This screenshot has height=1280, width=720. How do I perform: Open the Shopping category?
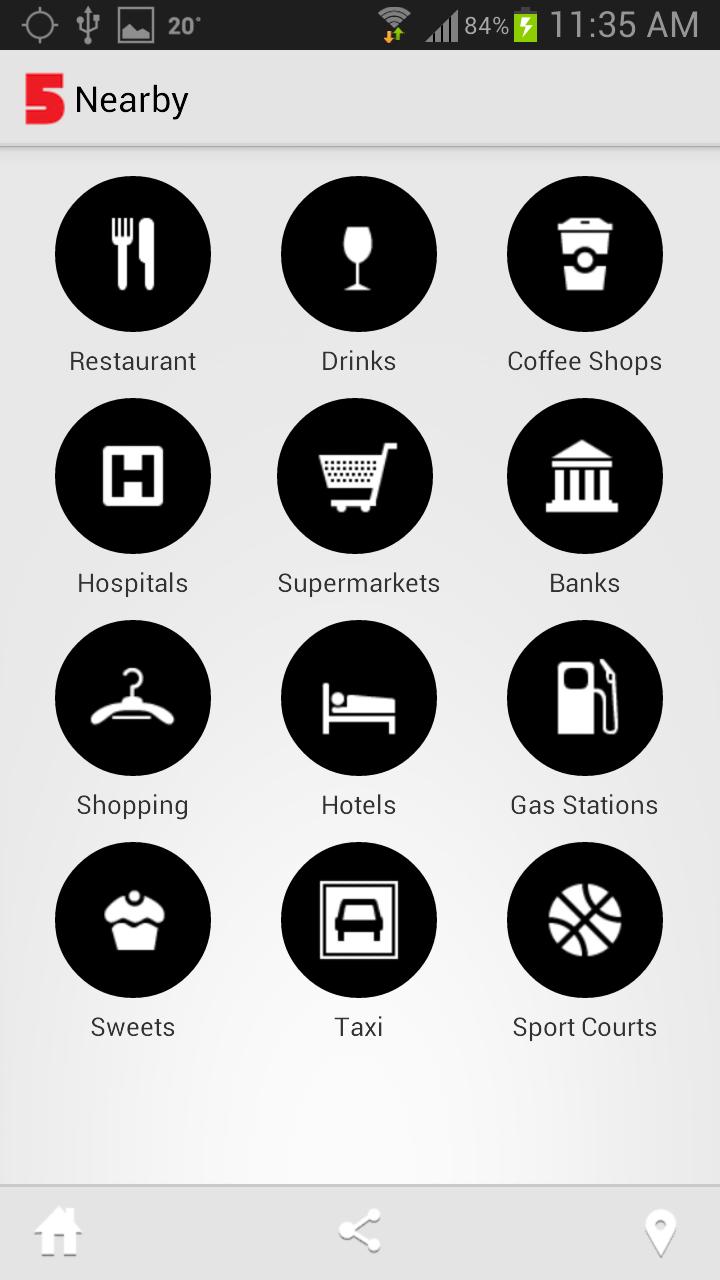133,698
